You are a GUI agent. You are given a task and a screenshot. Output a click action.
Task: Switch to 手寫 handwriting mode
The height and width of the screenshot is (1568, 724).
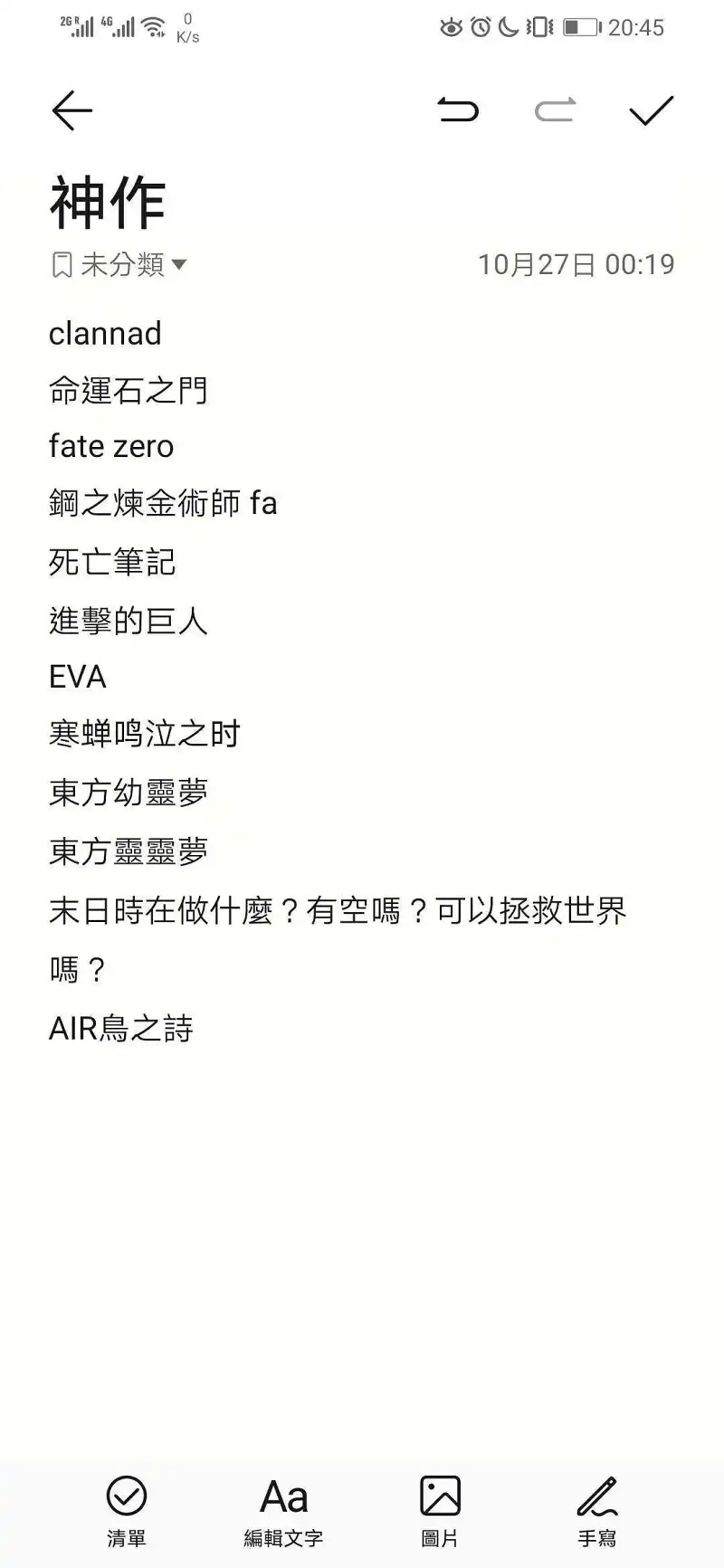click(x=597, y=1511)
